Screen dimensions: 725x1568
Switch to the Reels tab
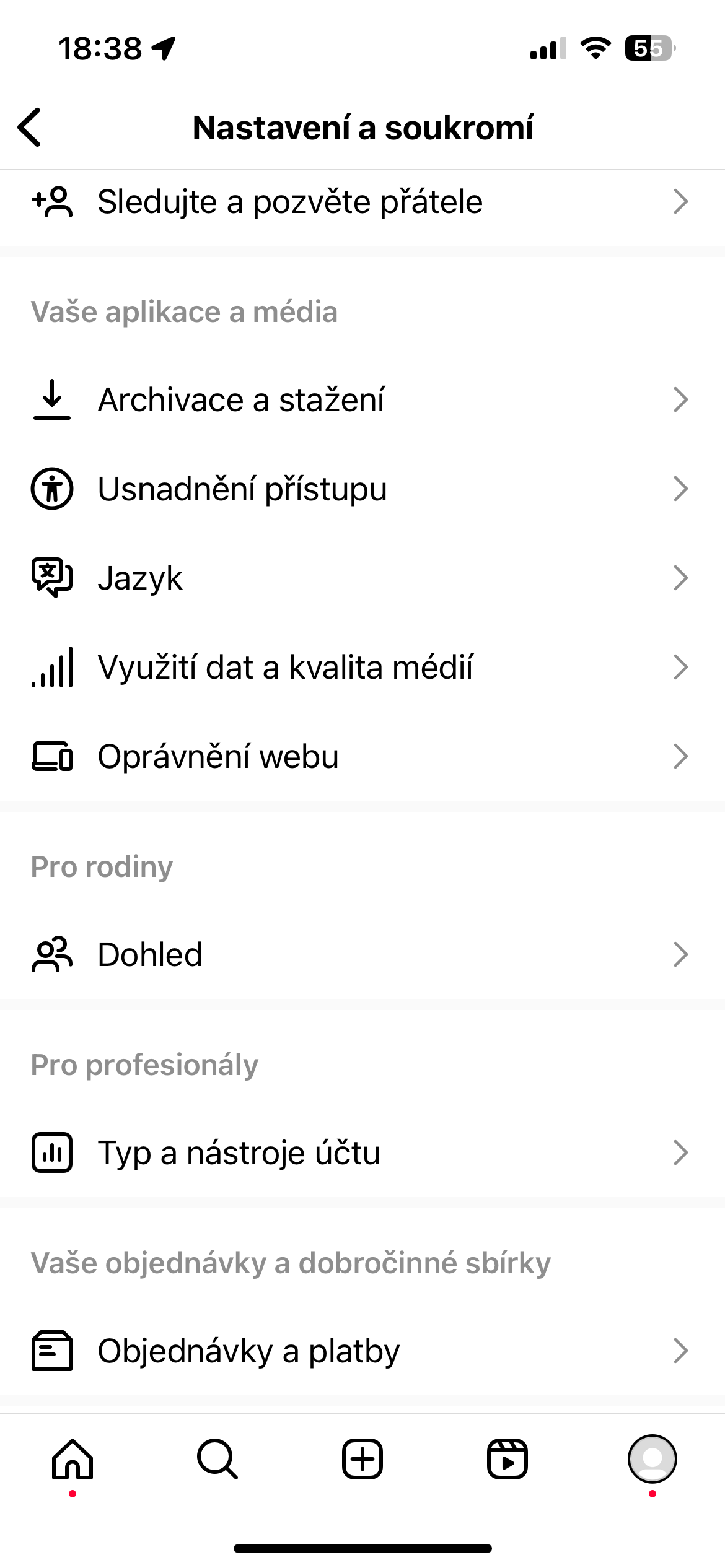coord(507,1459)
